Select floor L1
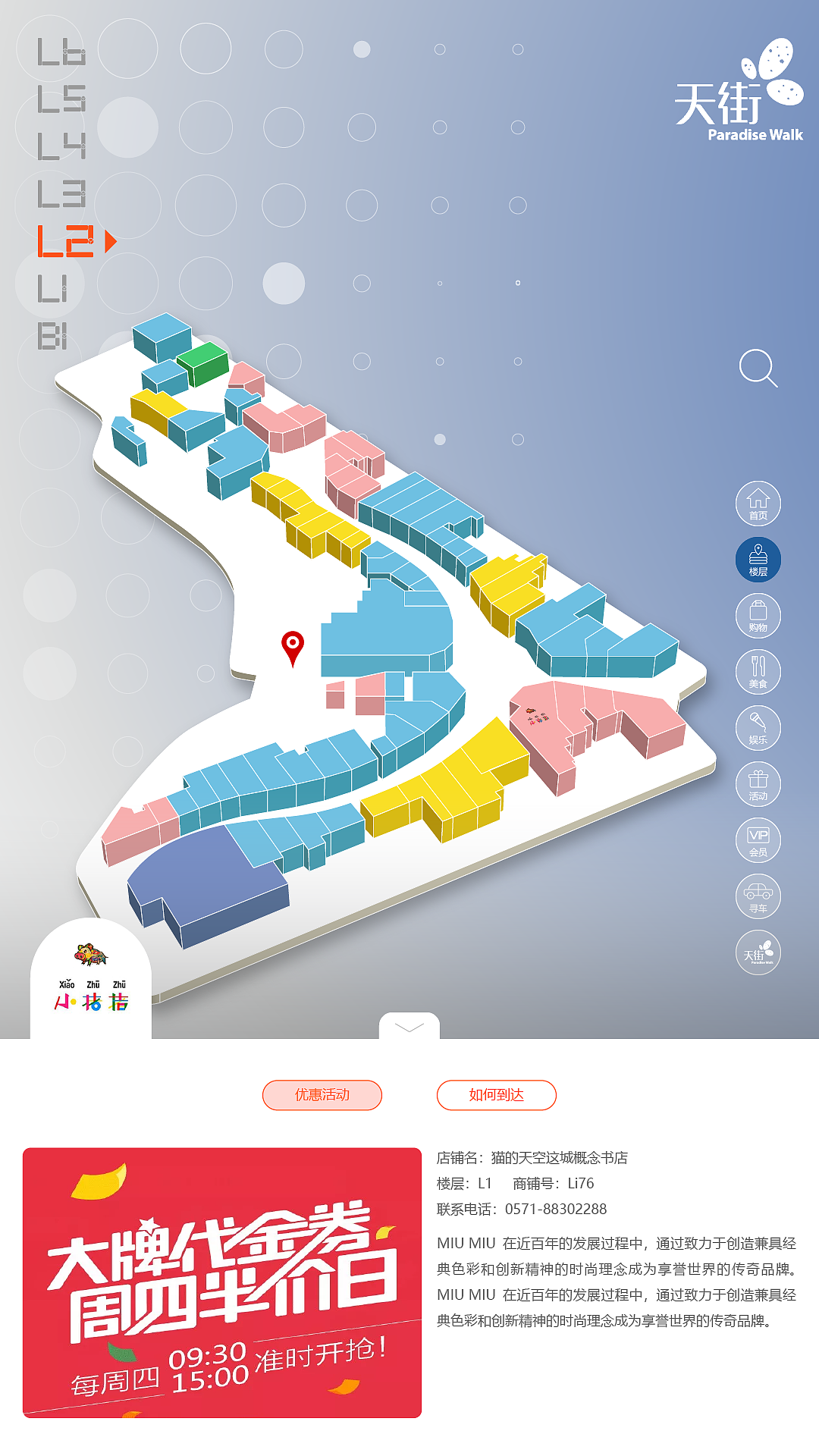 coord(53,289)
